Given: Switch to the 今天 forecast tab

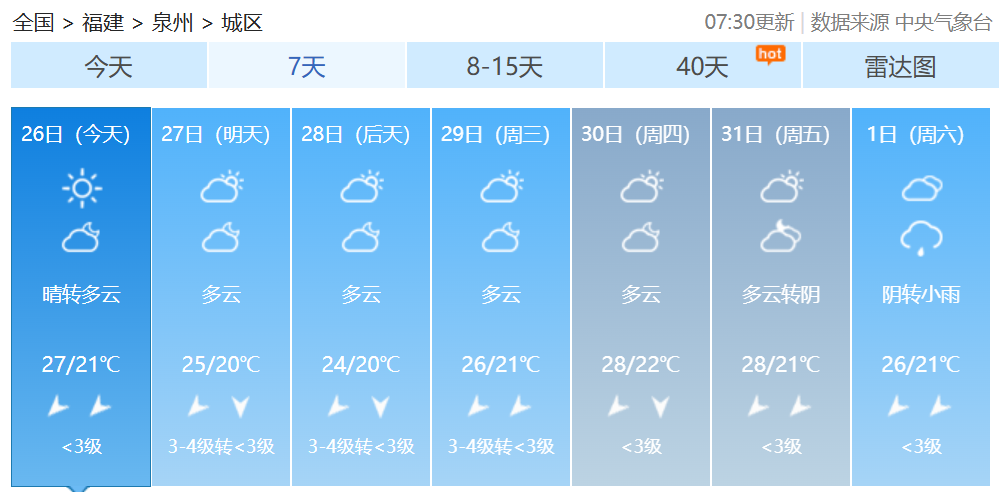Looking at the screenshot, I should [x=108, y=67].
